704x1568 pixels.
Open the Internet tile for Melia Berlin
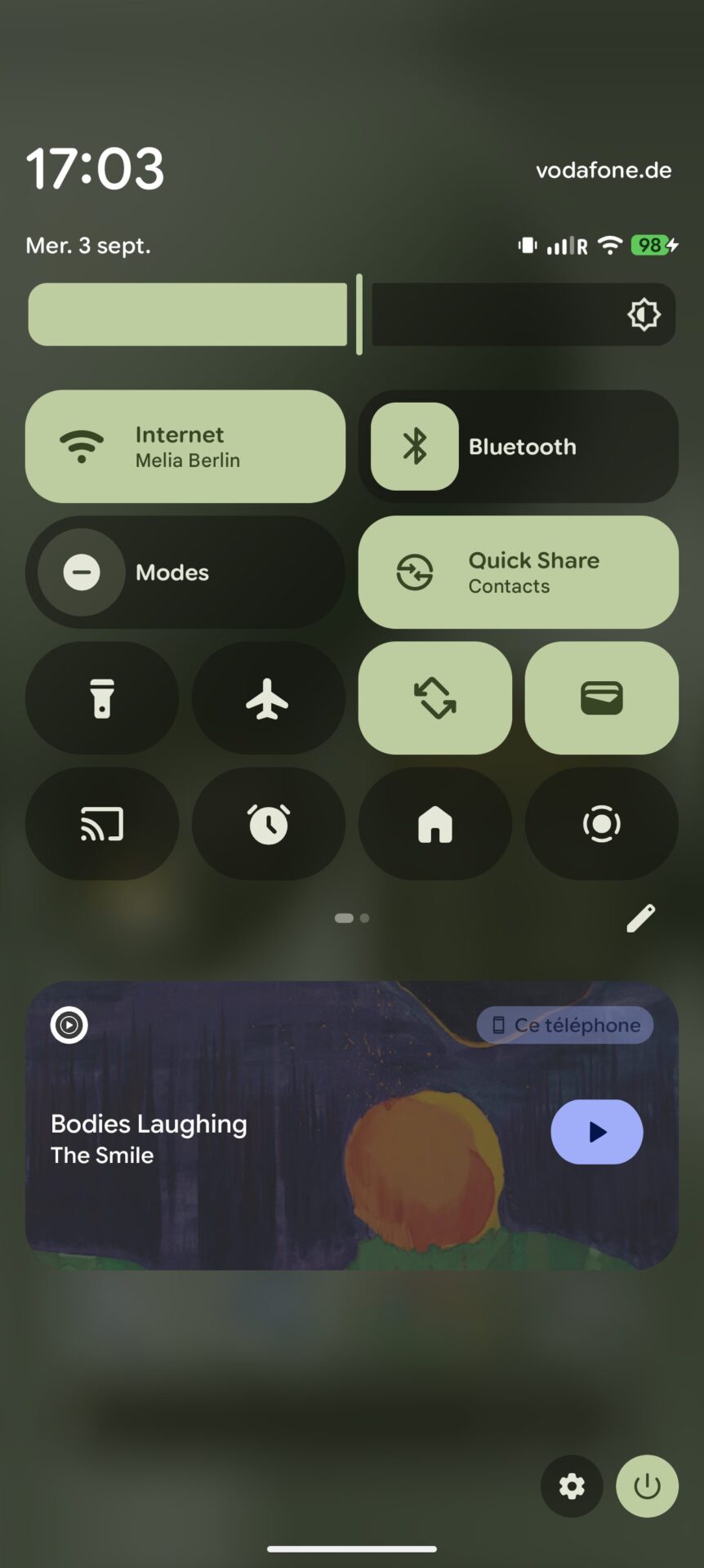coord(185,446)
